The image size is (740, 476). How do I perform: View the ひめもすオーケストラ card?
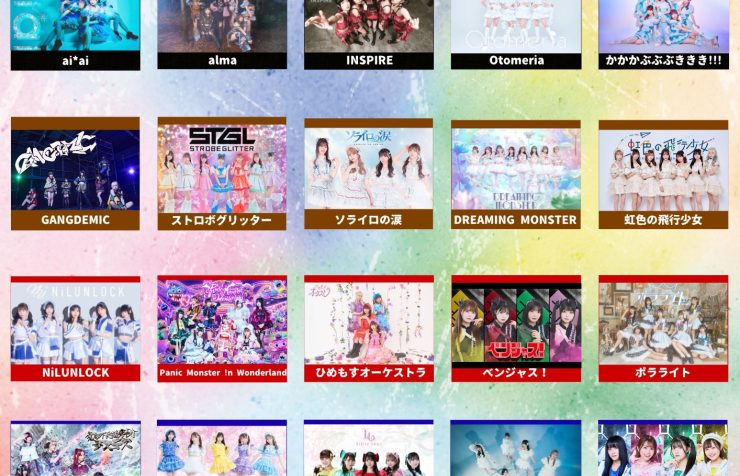coord(369,327)
